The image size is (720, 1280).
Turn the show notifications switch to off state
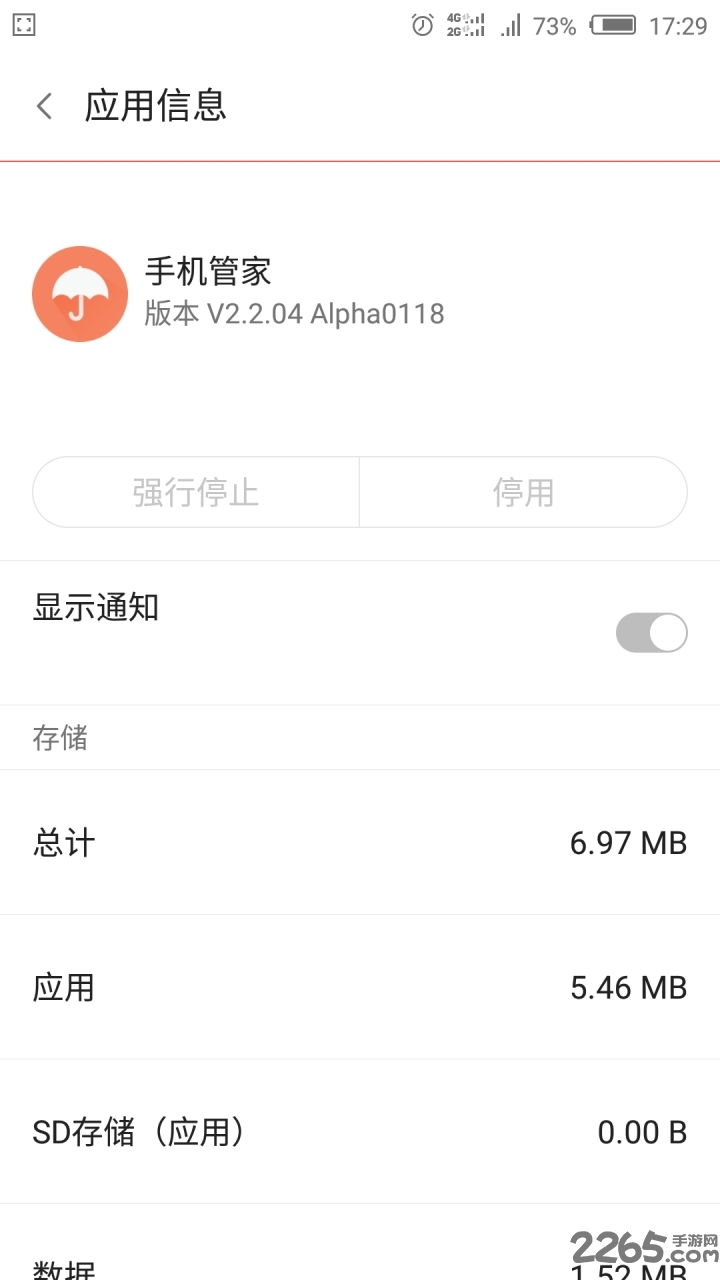pos(651,633)
